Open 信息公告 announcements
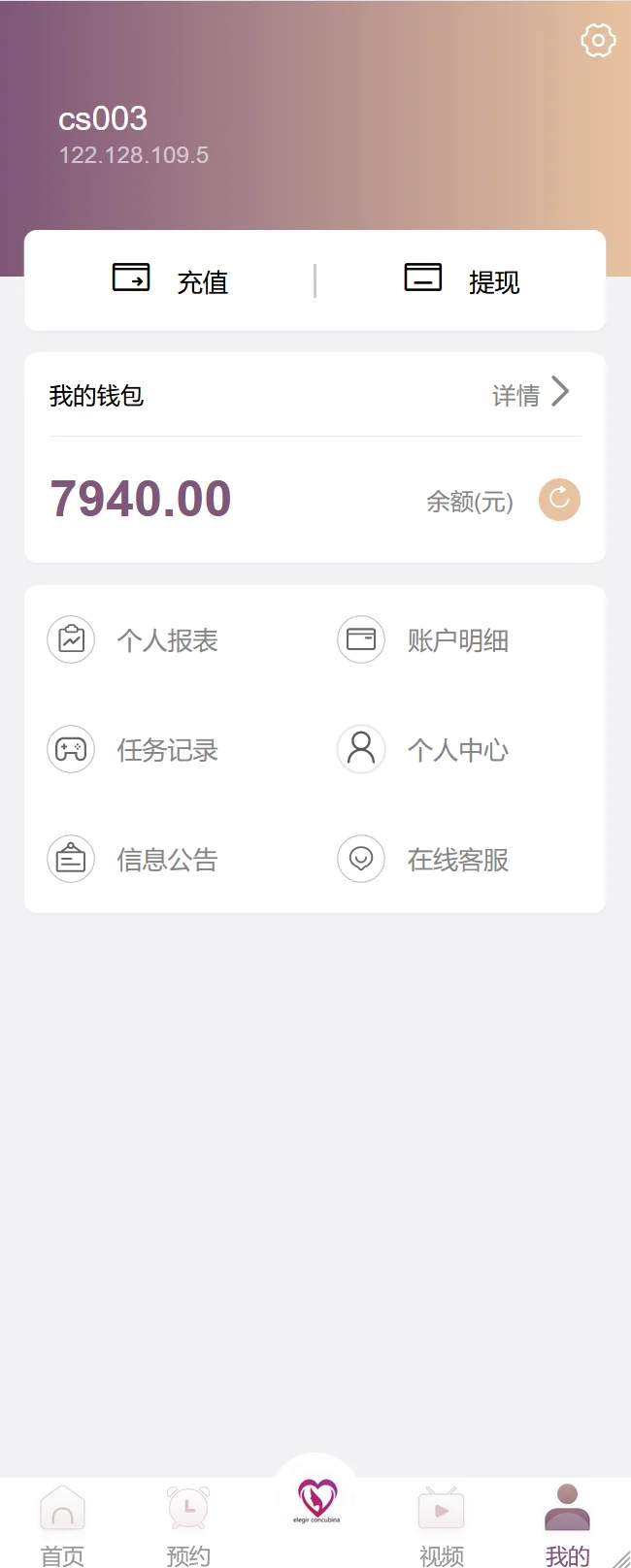This screenshot has width=631, height=1568. tap(134, 860)
